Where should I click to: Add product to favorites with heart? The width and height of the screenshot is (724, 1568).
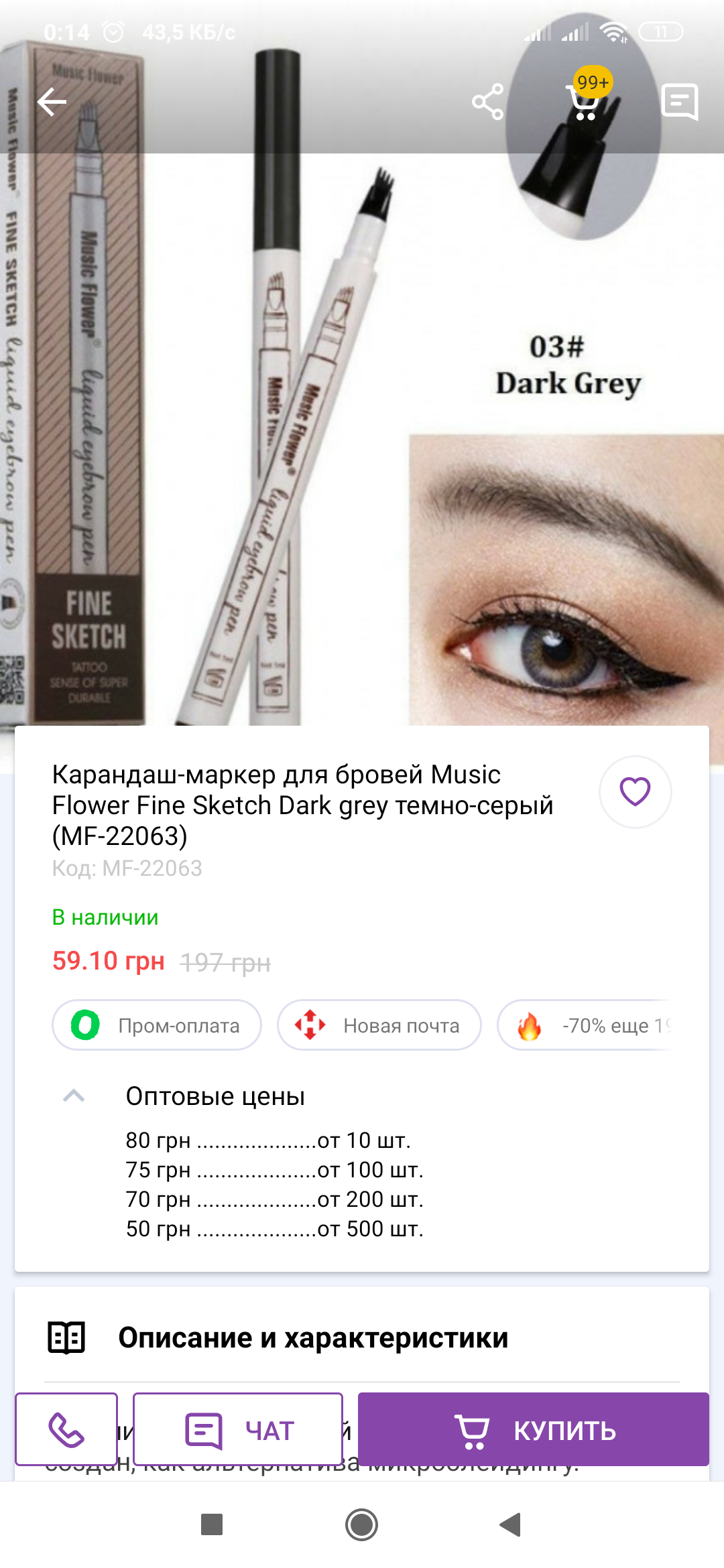coord(635,791)
